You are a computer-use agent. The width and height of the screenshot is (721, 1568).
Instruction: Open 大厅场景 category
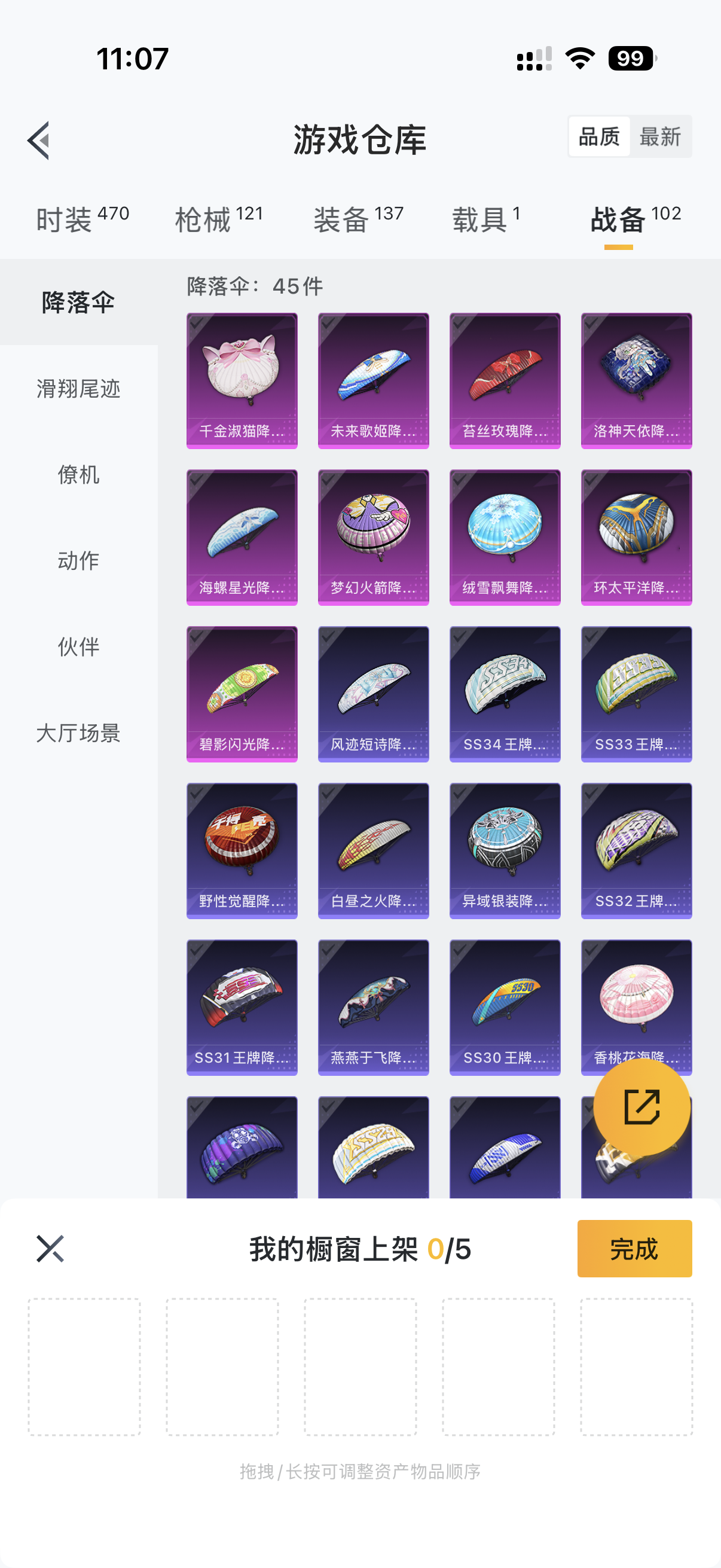tap(78, 733)
